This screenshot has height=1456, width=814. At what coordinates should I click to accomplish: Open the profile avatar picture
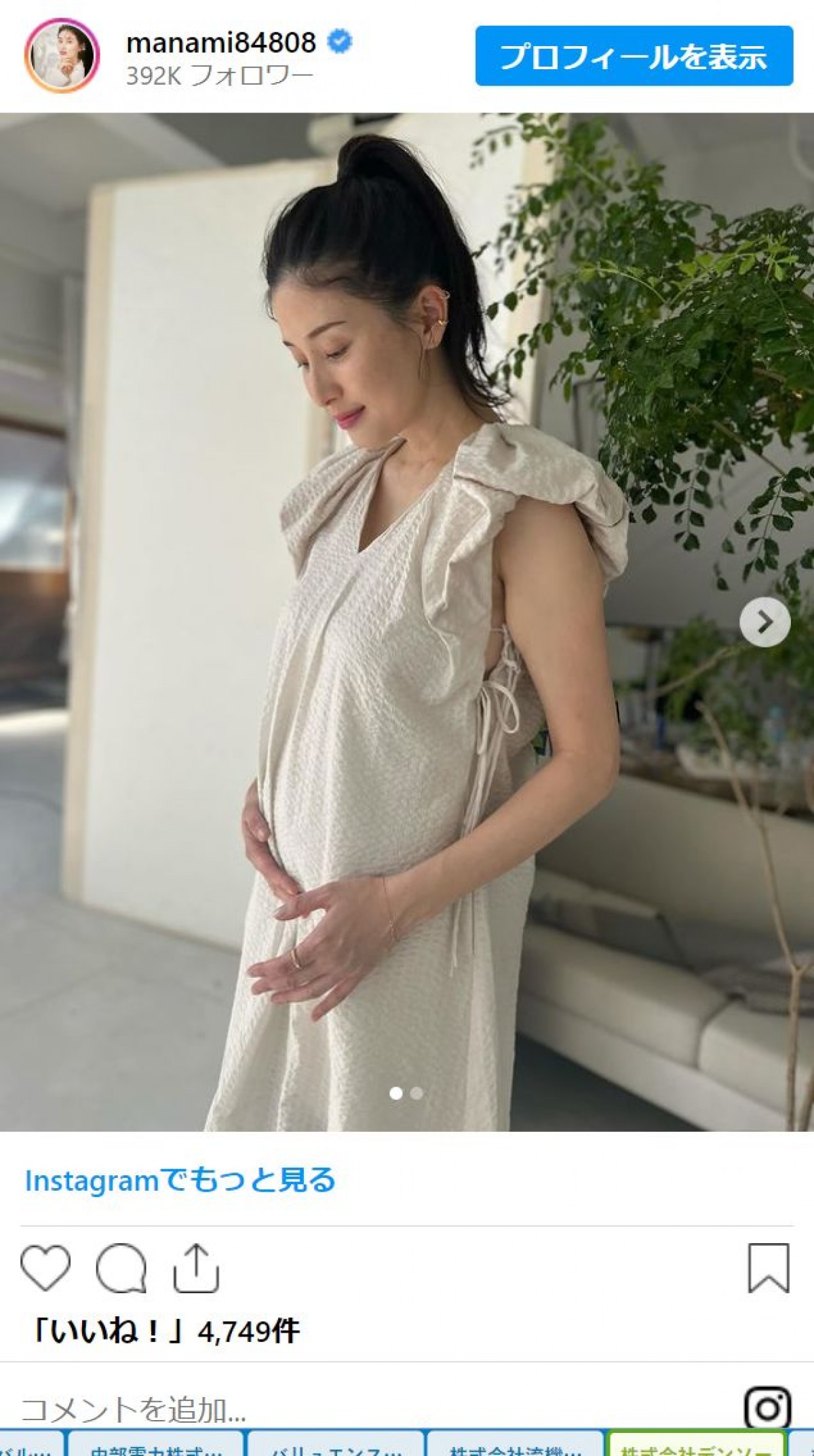[x=62, y=56]
